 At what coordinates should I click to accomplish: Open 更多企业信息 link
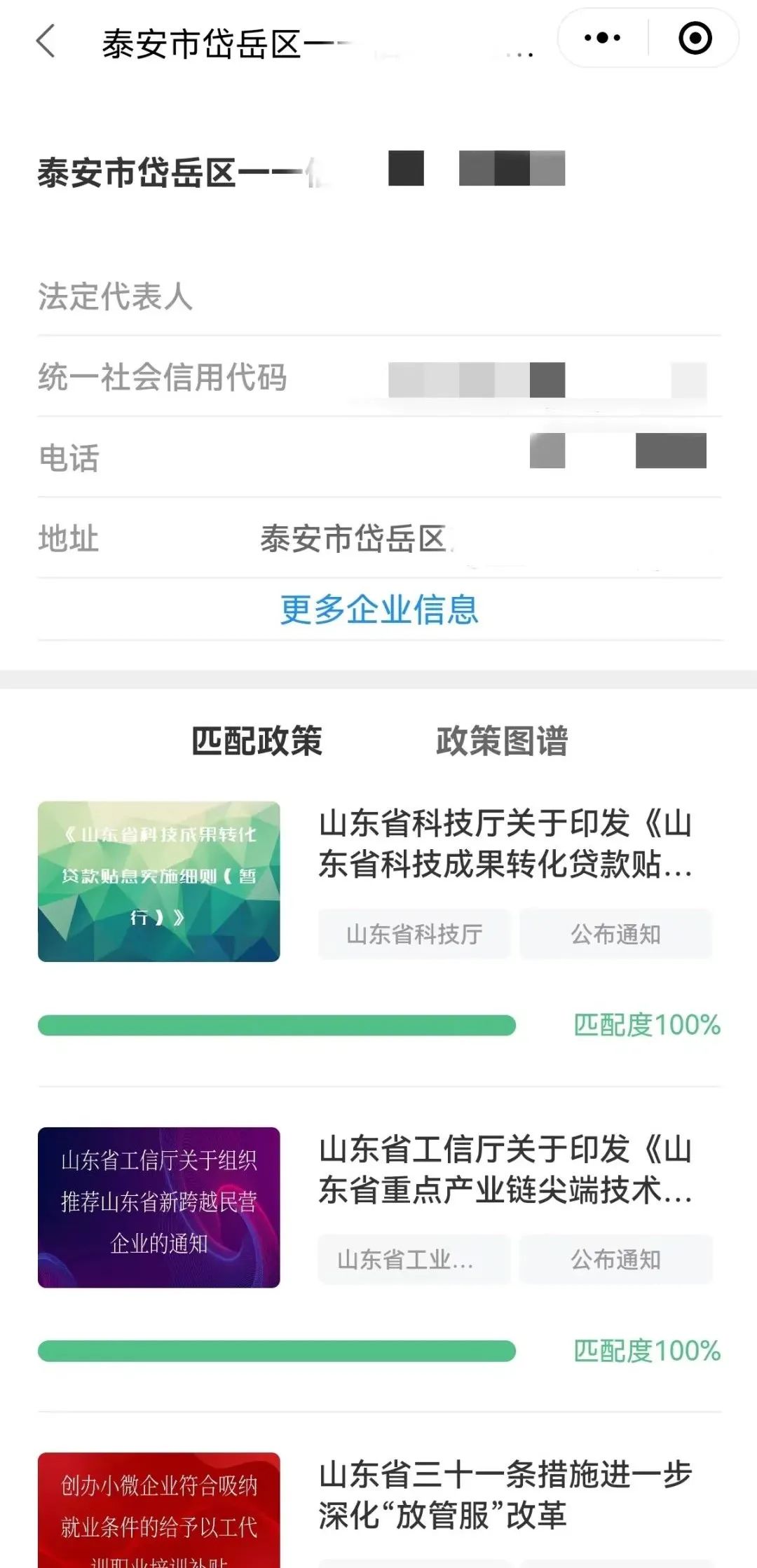point(379,610)
